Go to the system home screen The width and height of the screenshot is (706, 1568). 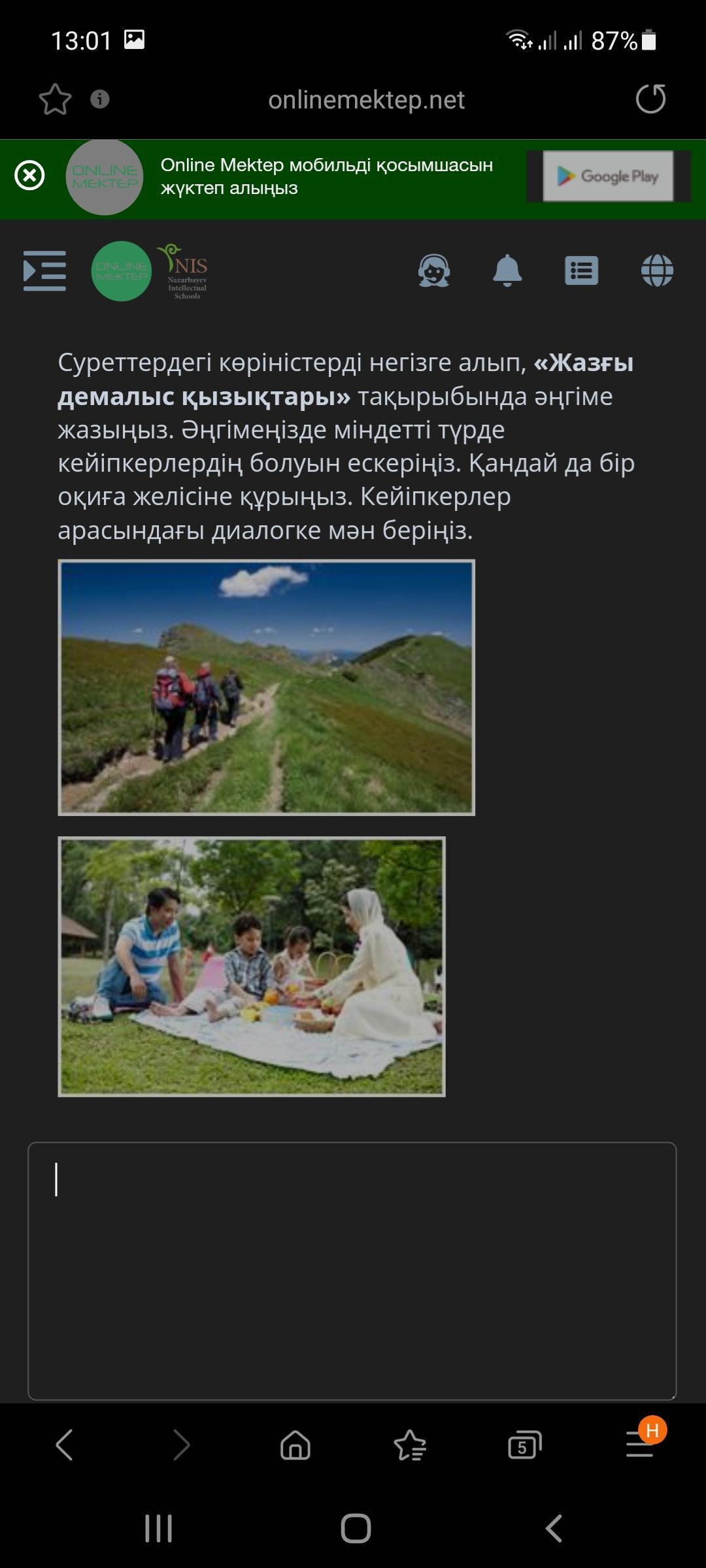pyautogui.click(x=356, y=1528)
